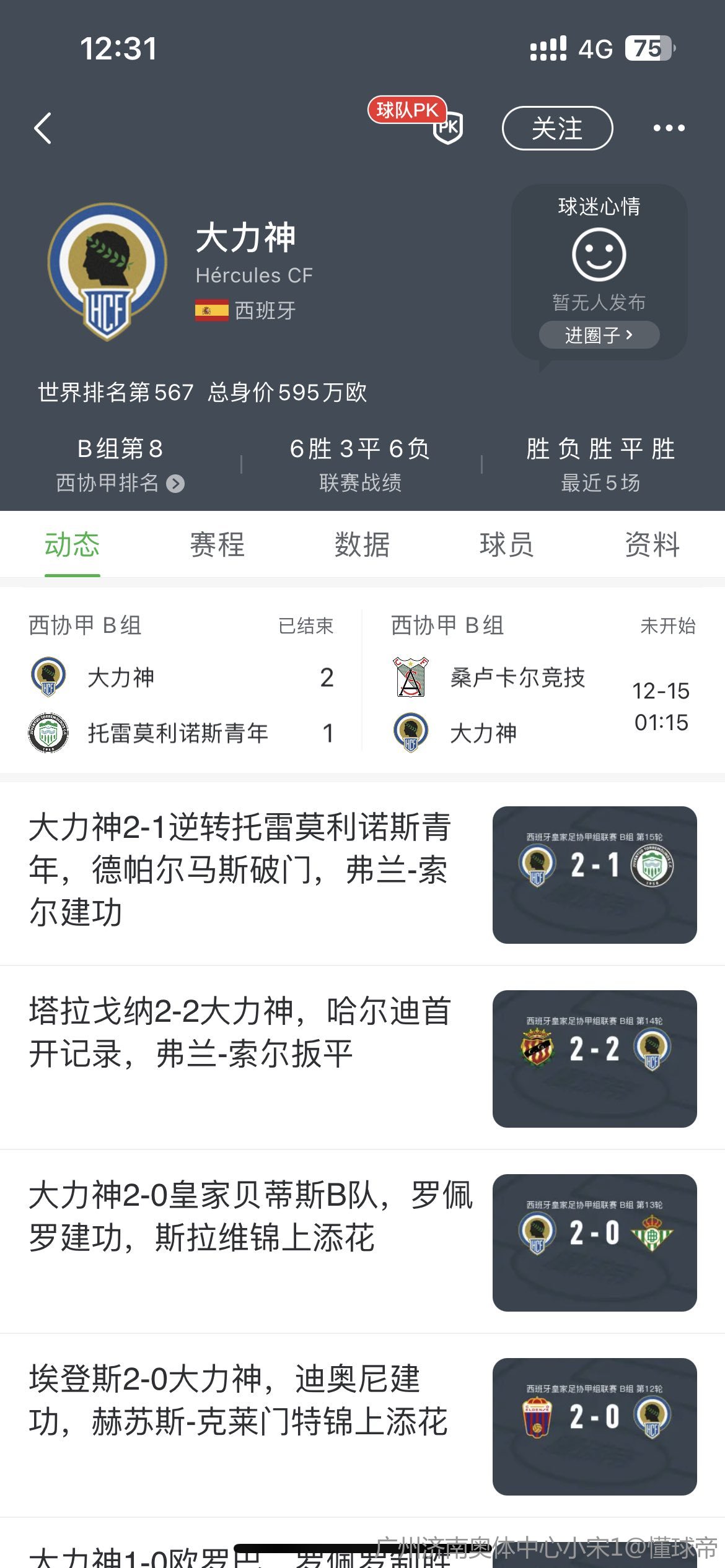The width and height of the screenshot is (725, 1568).
Task: View 西协甲排名 league standings
Action: pos(120,482)
